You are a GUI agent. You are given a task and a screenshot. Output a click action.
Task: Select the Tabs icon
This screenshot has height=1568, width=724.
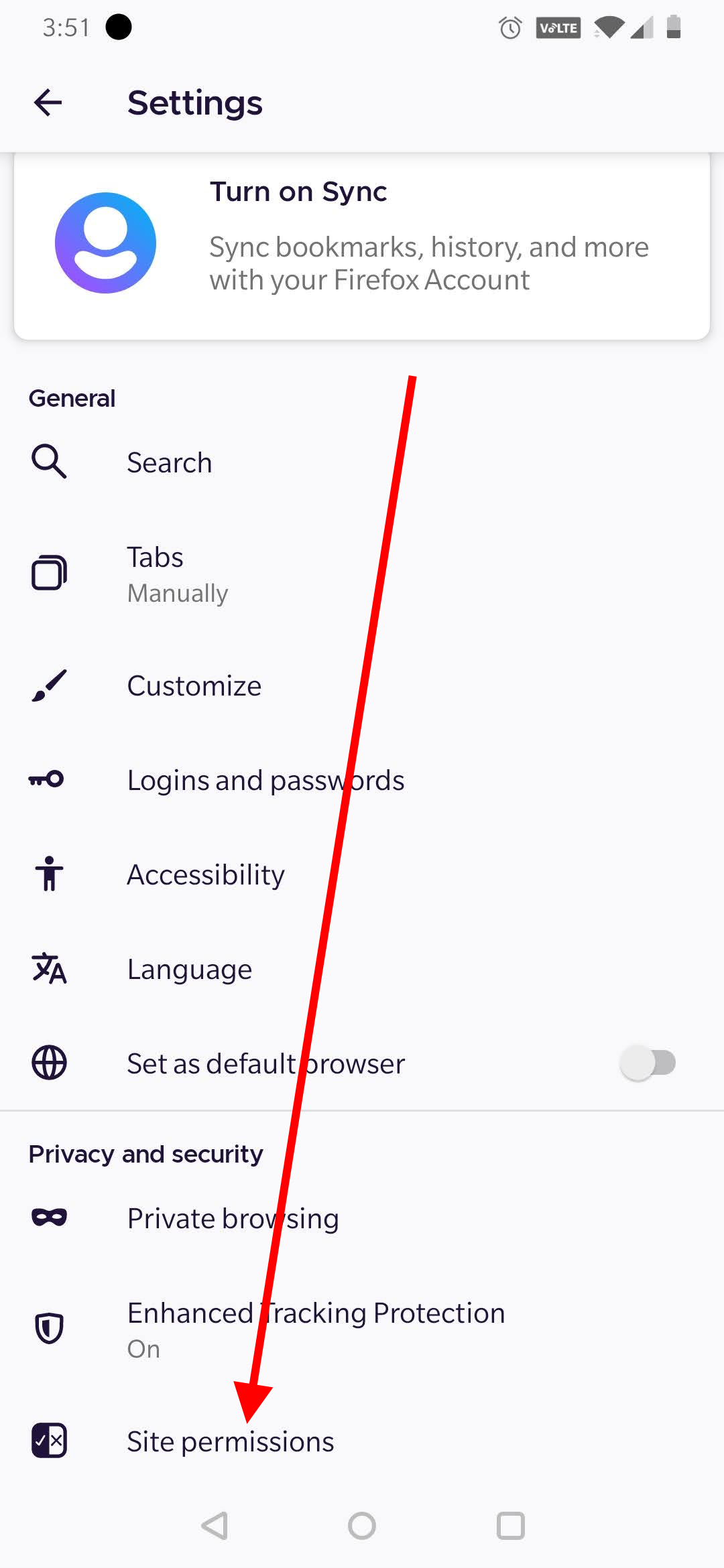(x=48, y=572)
